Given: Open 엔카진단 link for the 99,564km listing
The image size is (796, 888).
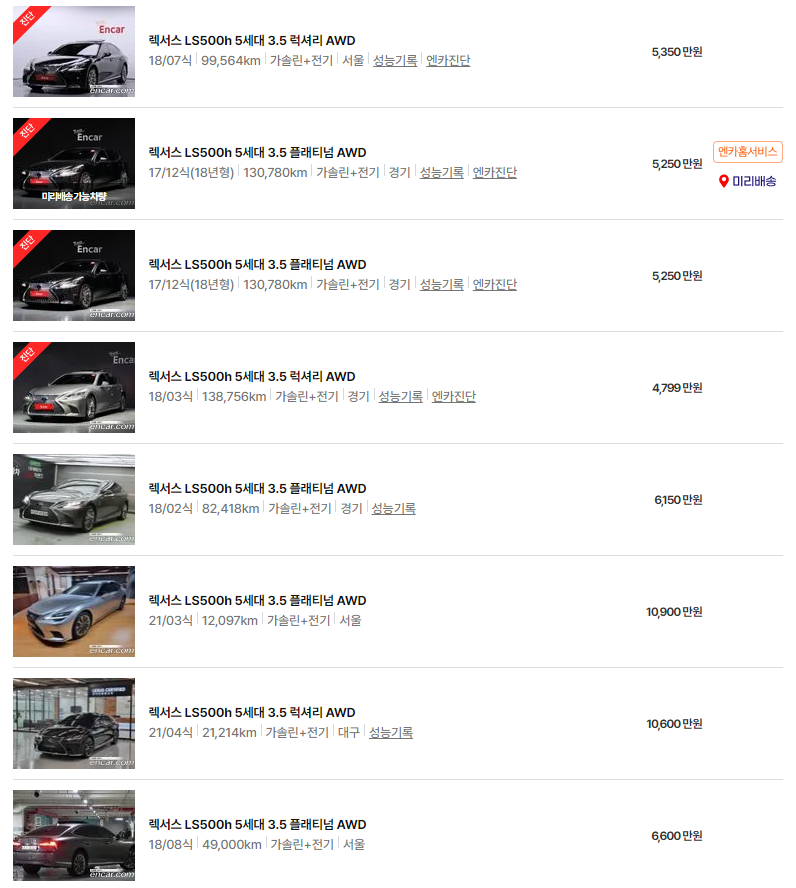Looking at the screenshot, I should click(x=448, y=60).
